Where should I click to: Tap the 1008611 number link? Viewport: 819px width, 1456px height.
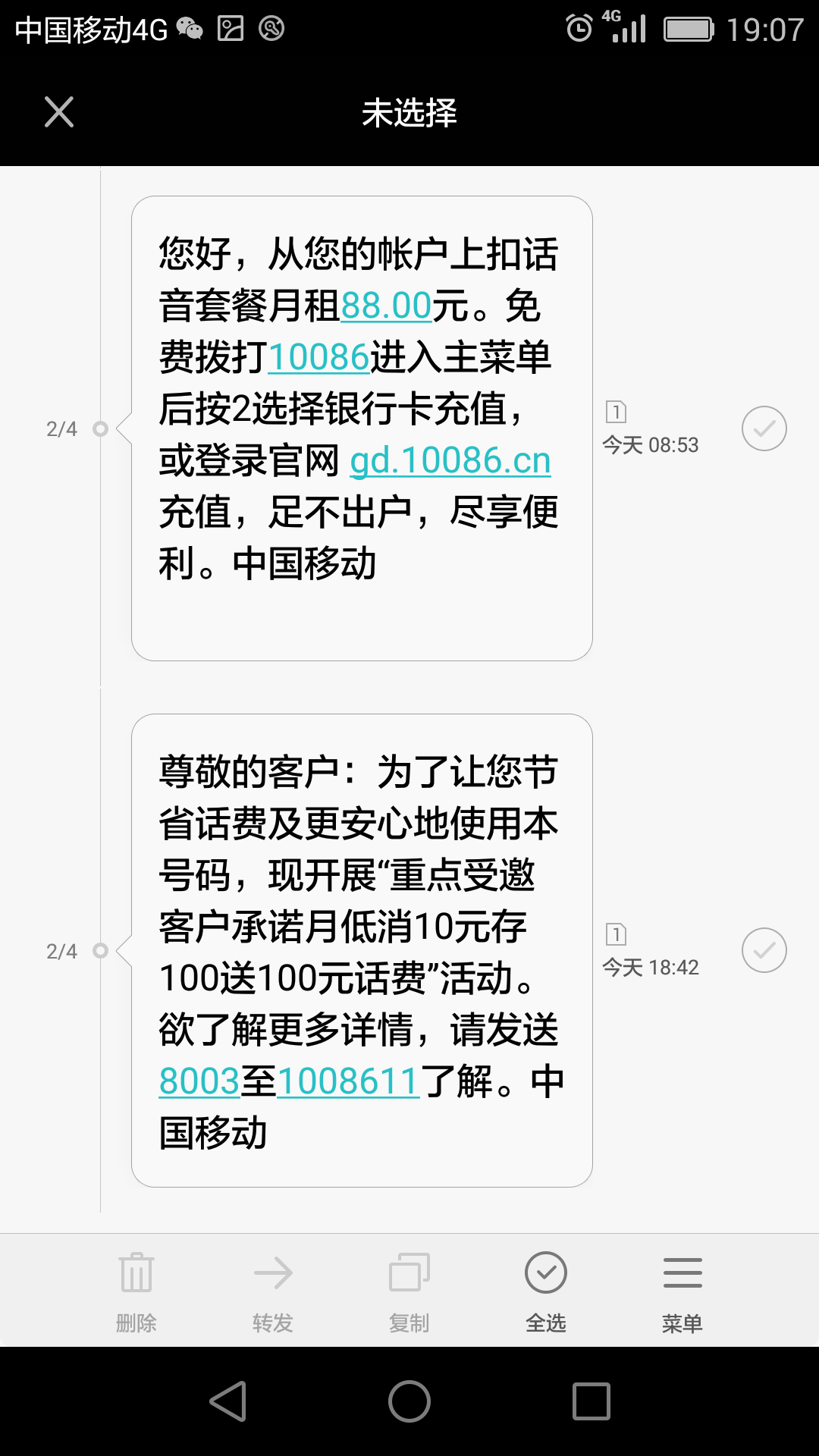[348, 1081]
